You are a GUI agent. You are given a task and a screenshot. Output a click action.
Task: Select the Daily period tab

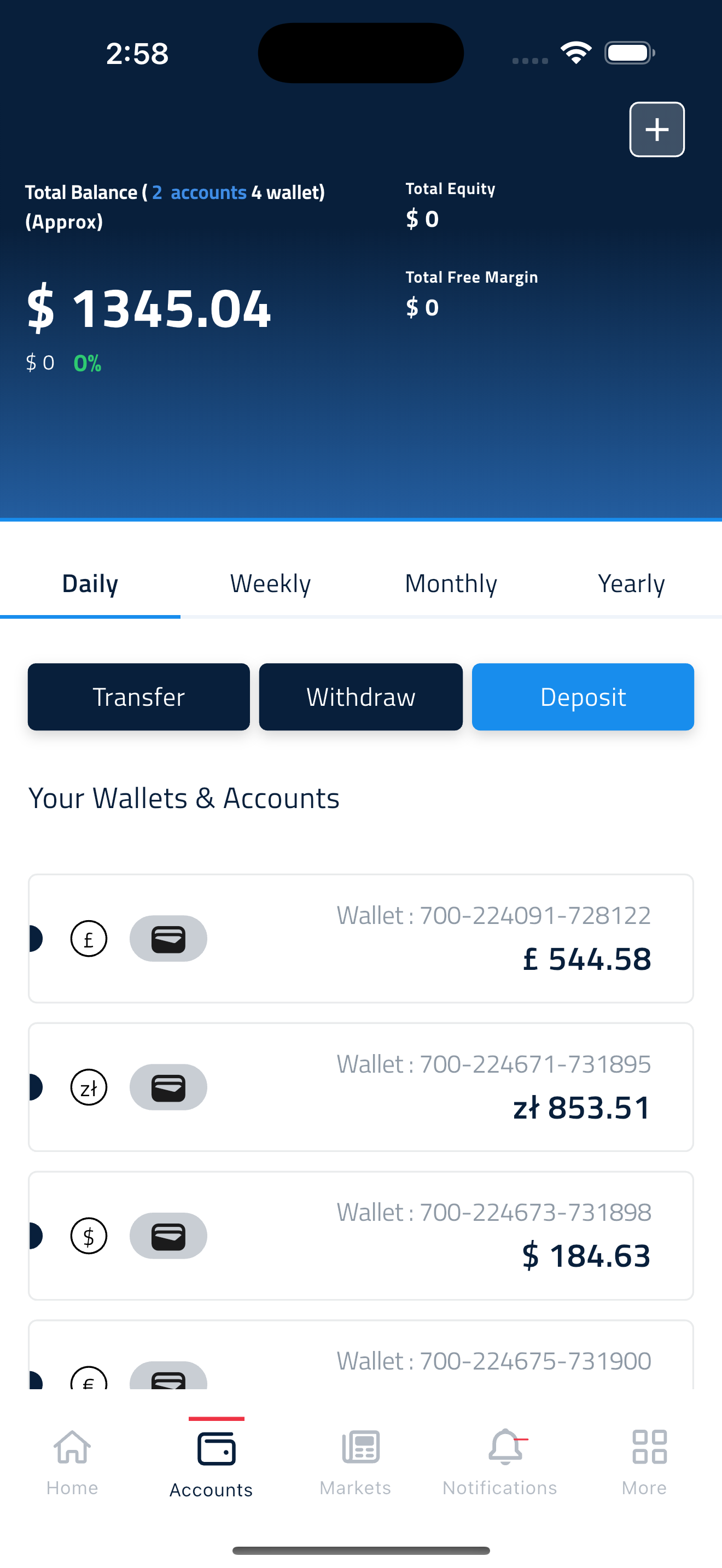(x=90, y=584)
